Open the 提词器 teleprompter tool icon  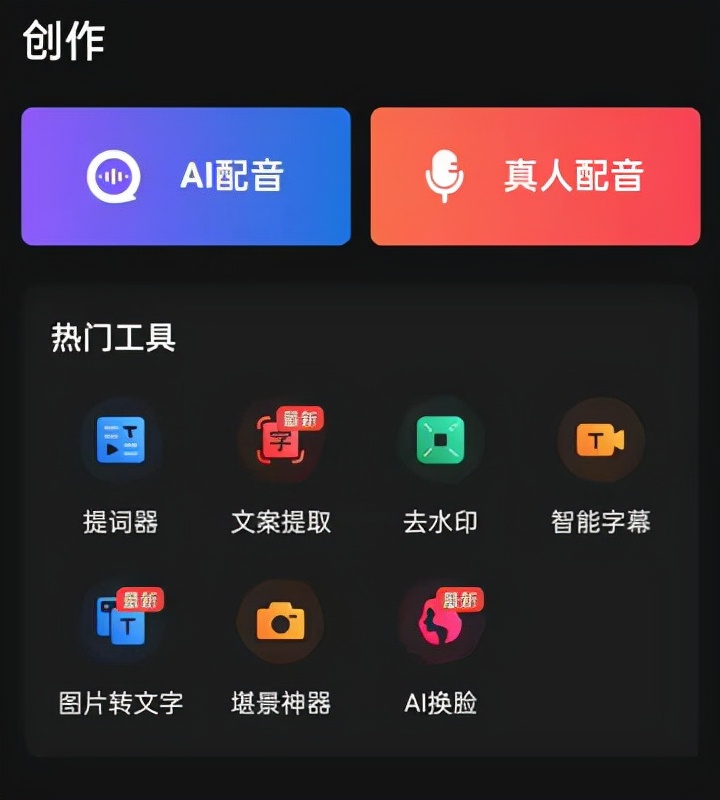point(122,440)
